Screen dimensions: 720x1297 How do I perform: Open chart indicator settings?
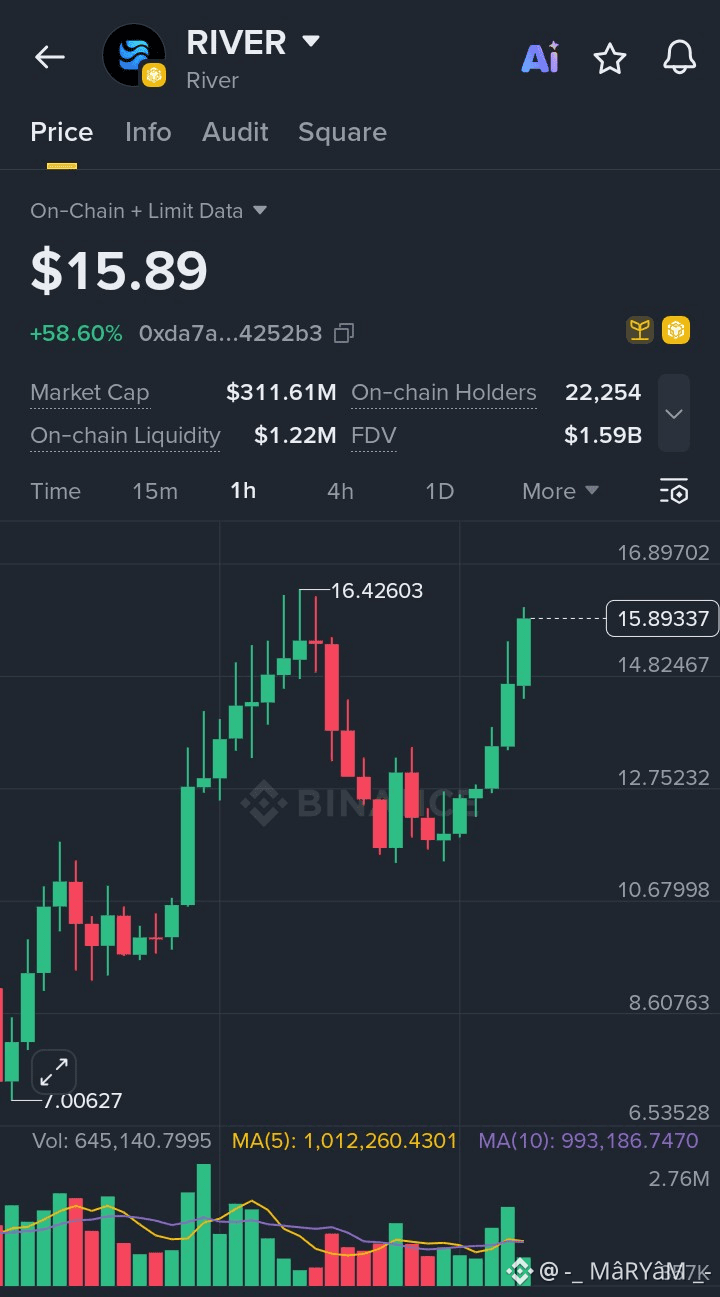tap(674, 491)
